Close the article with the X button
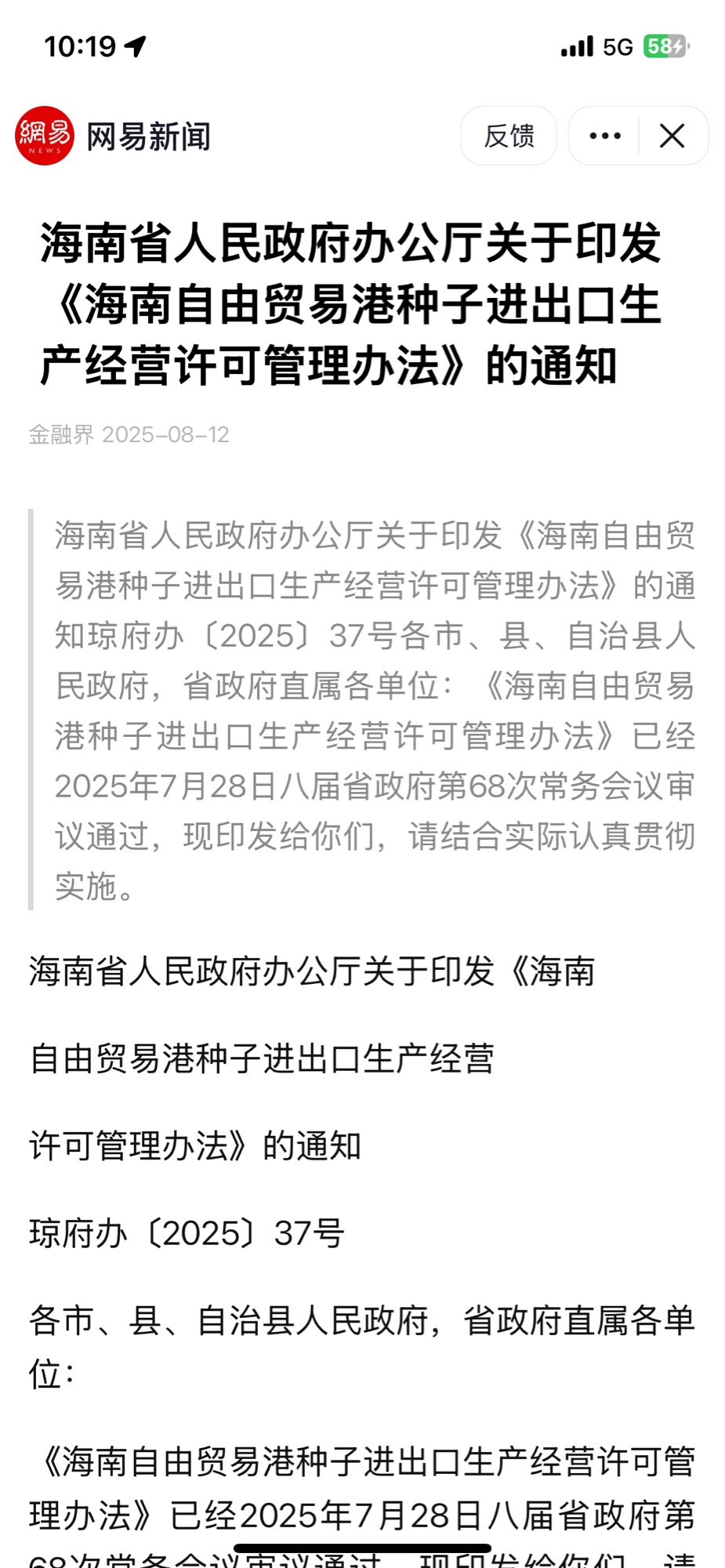 coord(672,136)
